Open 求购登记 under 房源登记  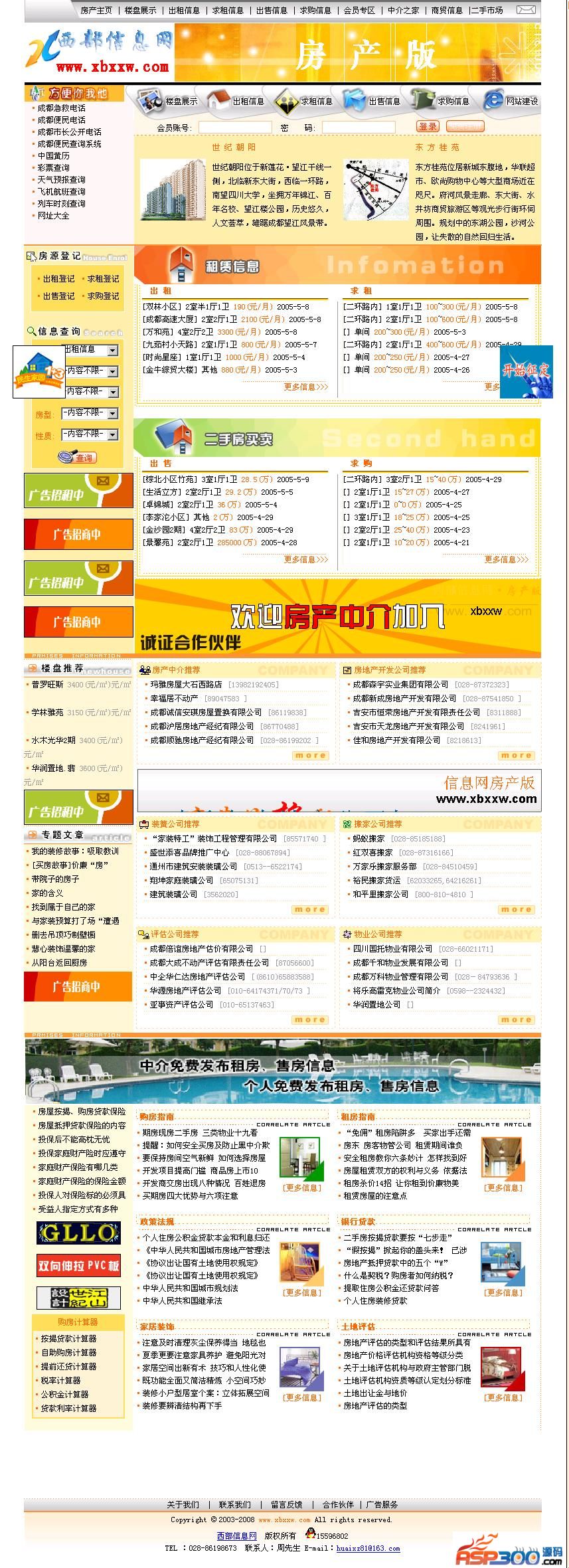click(x=103, y=296)
